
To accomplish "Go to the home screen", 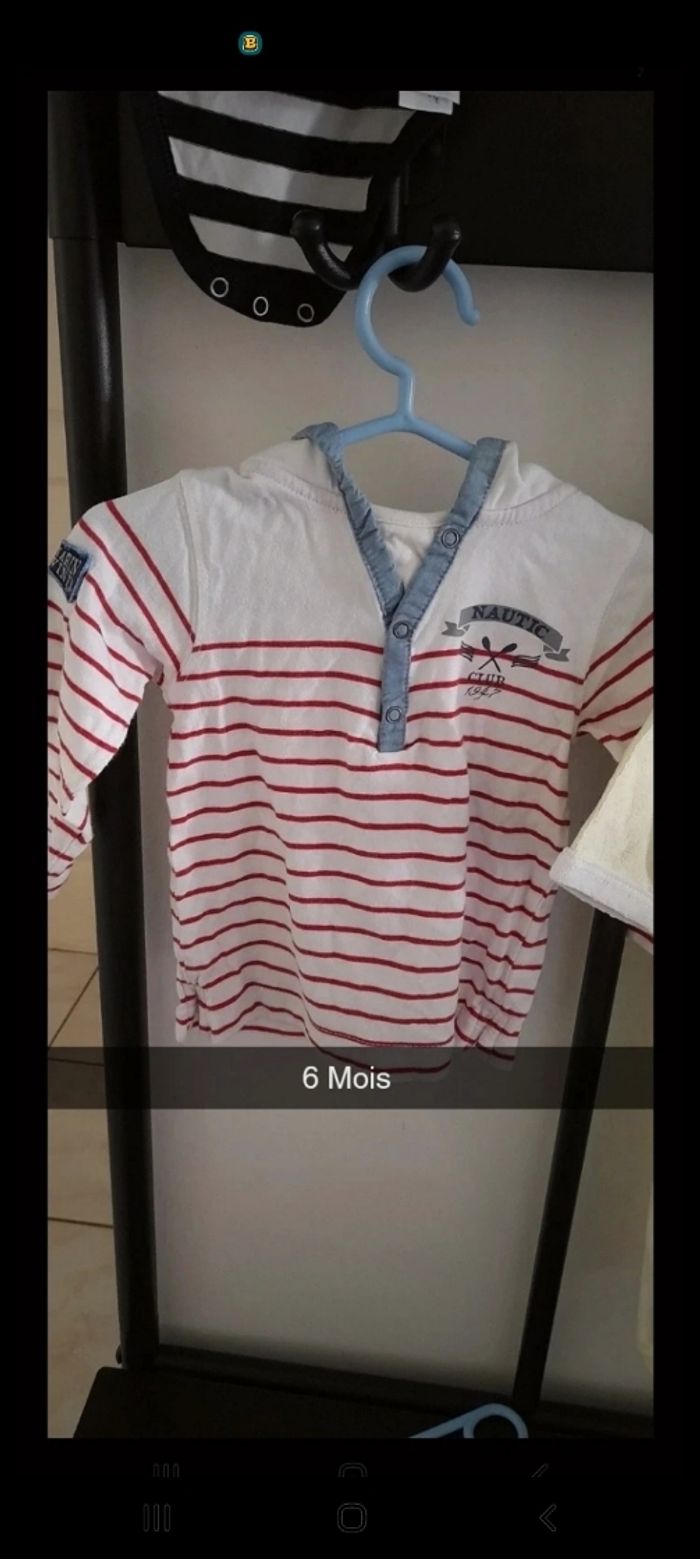I will click(x=351, y=1517).
